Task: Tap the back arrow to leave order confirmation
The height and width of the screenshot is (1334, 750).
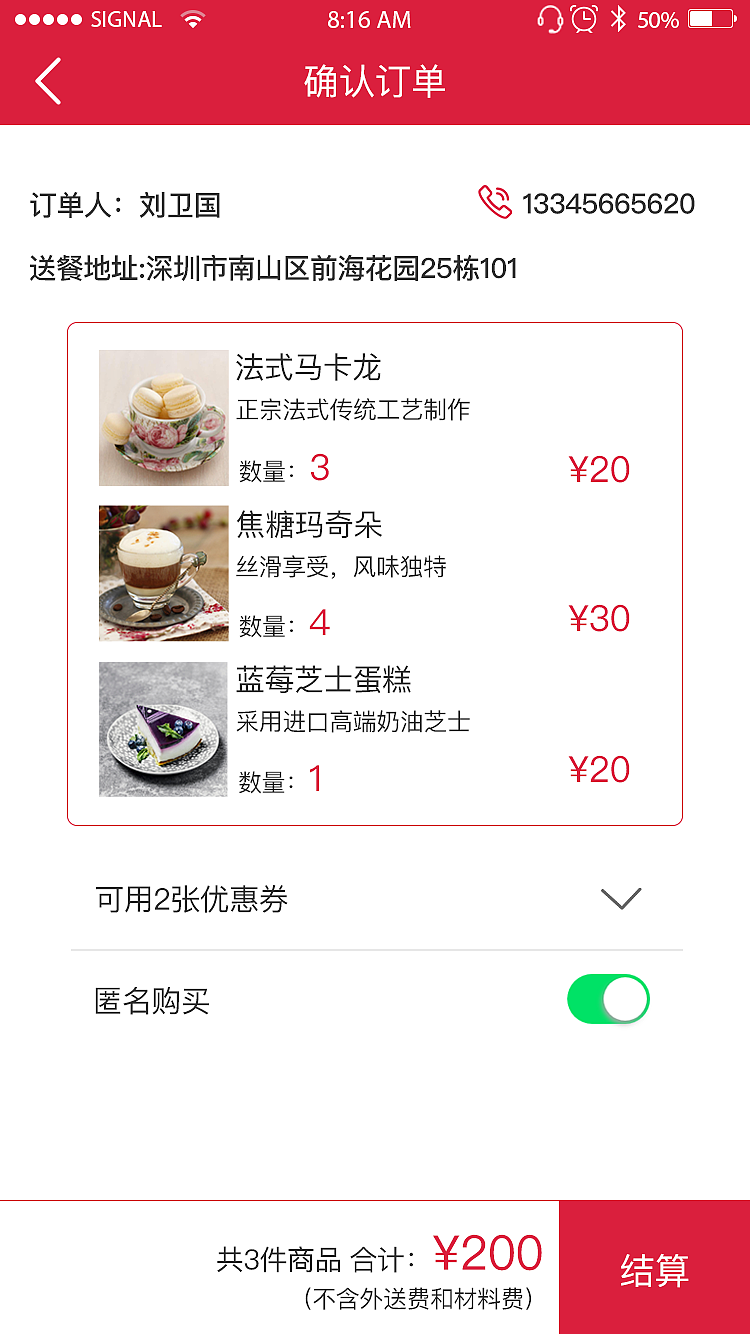Action: [48, 80]
